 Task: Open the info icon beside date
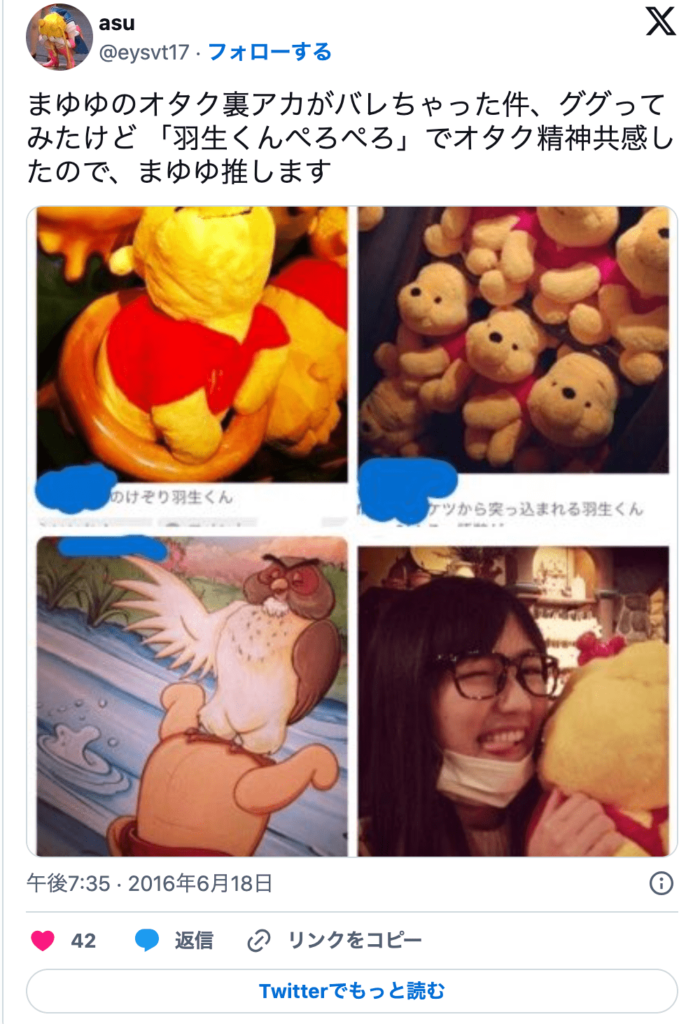coord(661,883)
